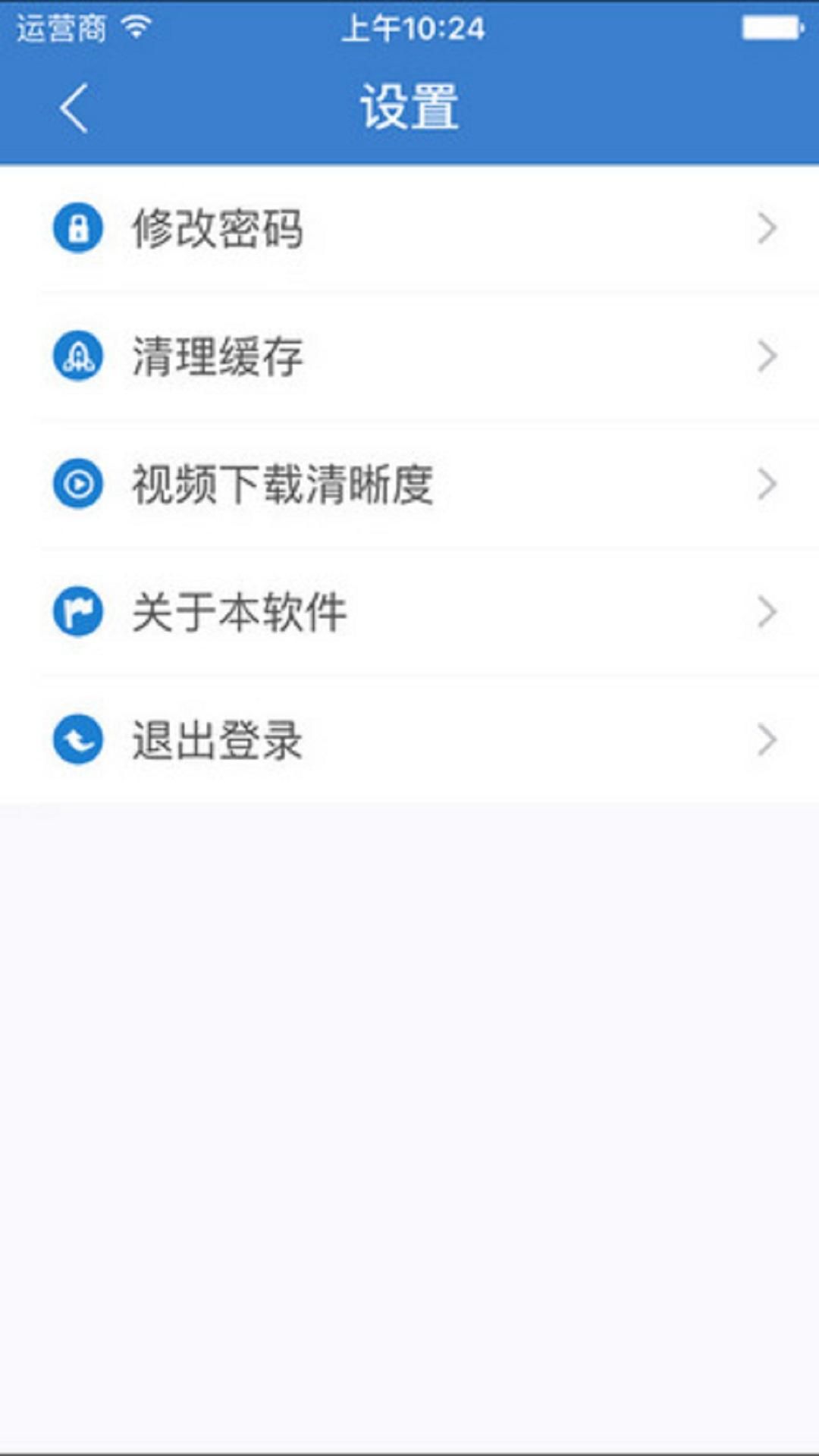Expand the 退出登录 row via its chevron
The height and width of the screenshot is (1456, 819).
click(766, 738)
